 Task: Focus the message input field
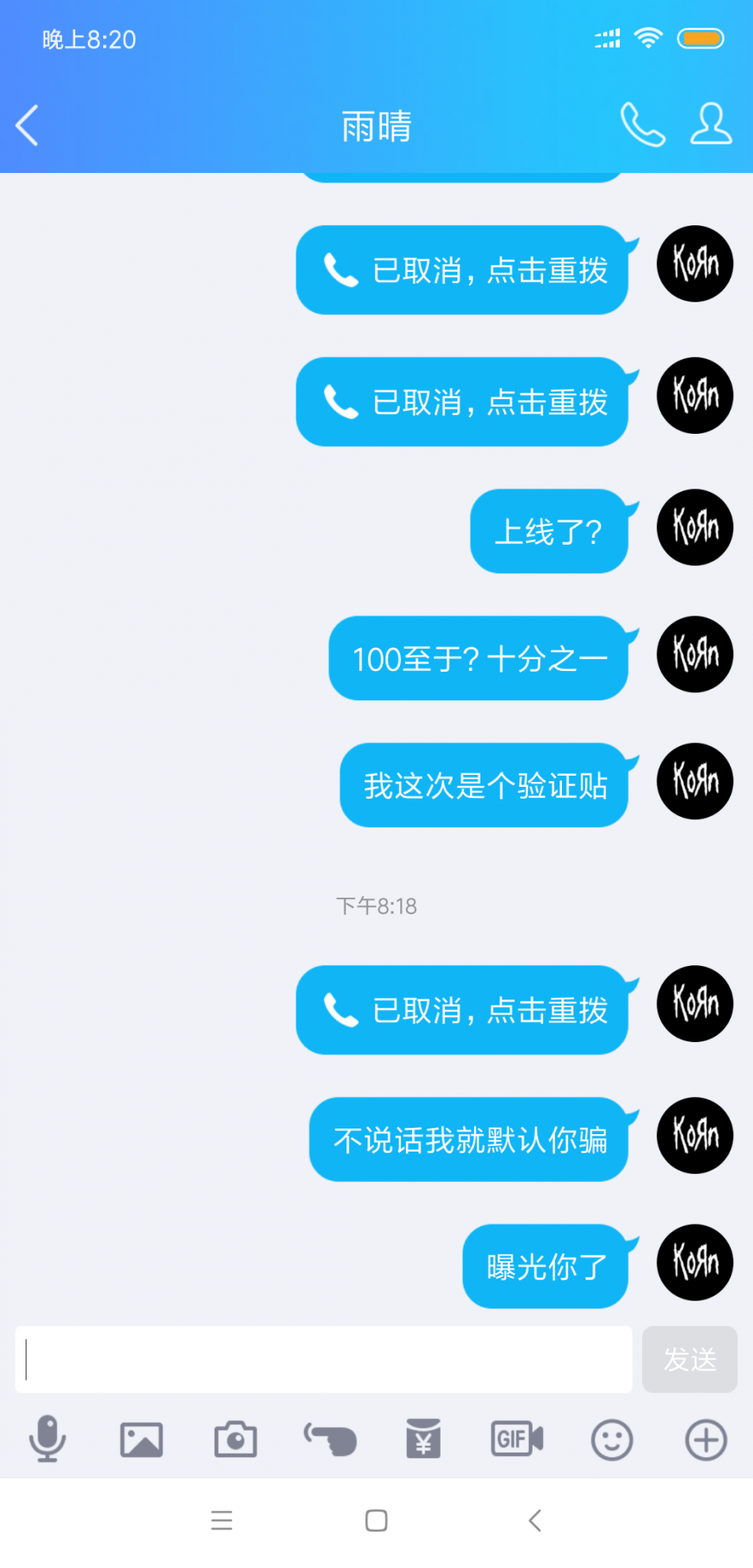[323, 1359]
